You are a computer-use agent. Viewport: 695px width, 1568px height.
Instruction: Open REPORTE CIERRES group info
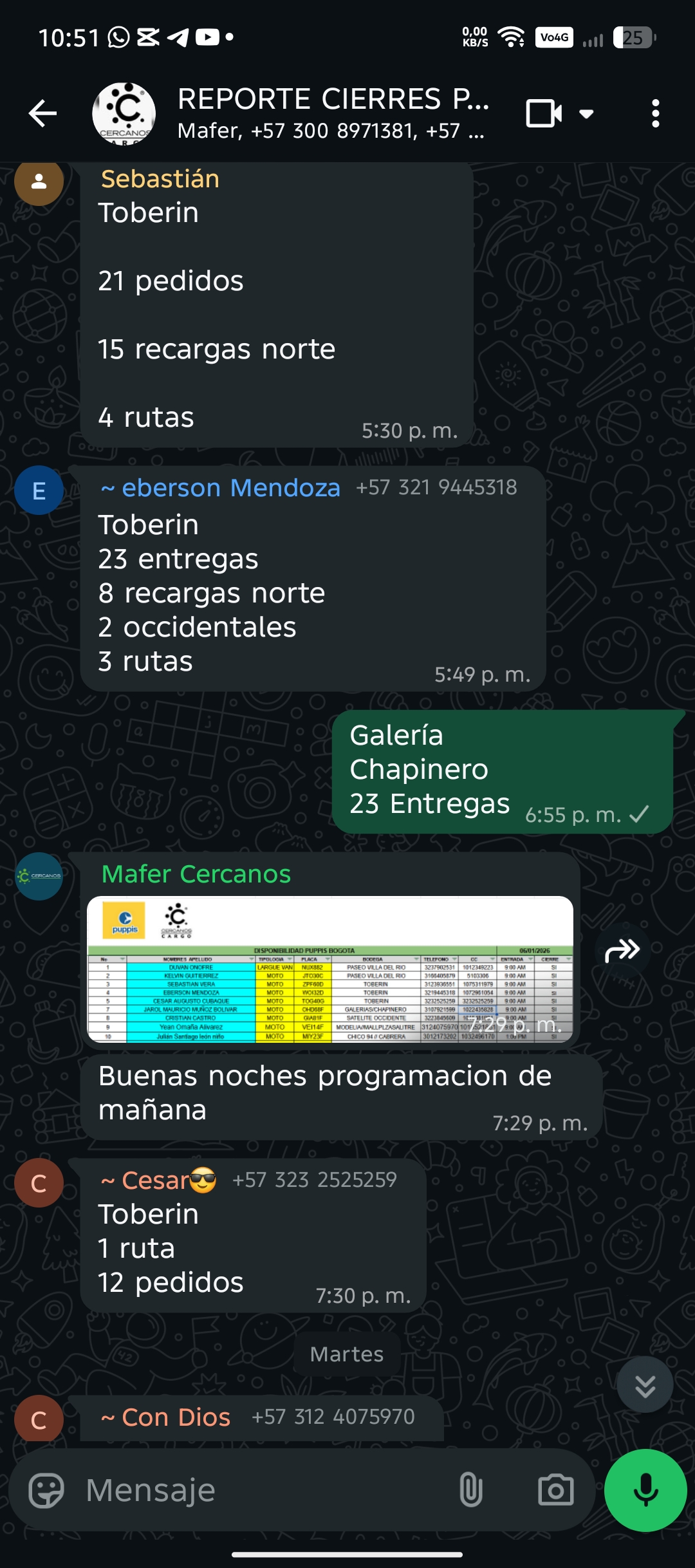click(x=331, y=113)
